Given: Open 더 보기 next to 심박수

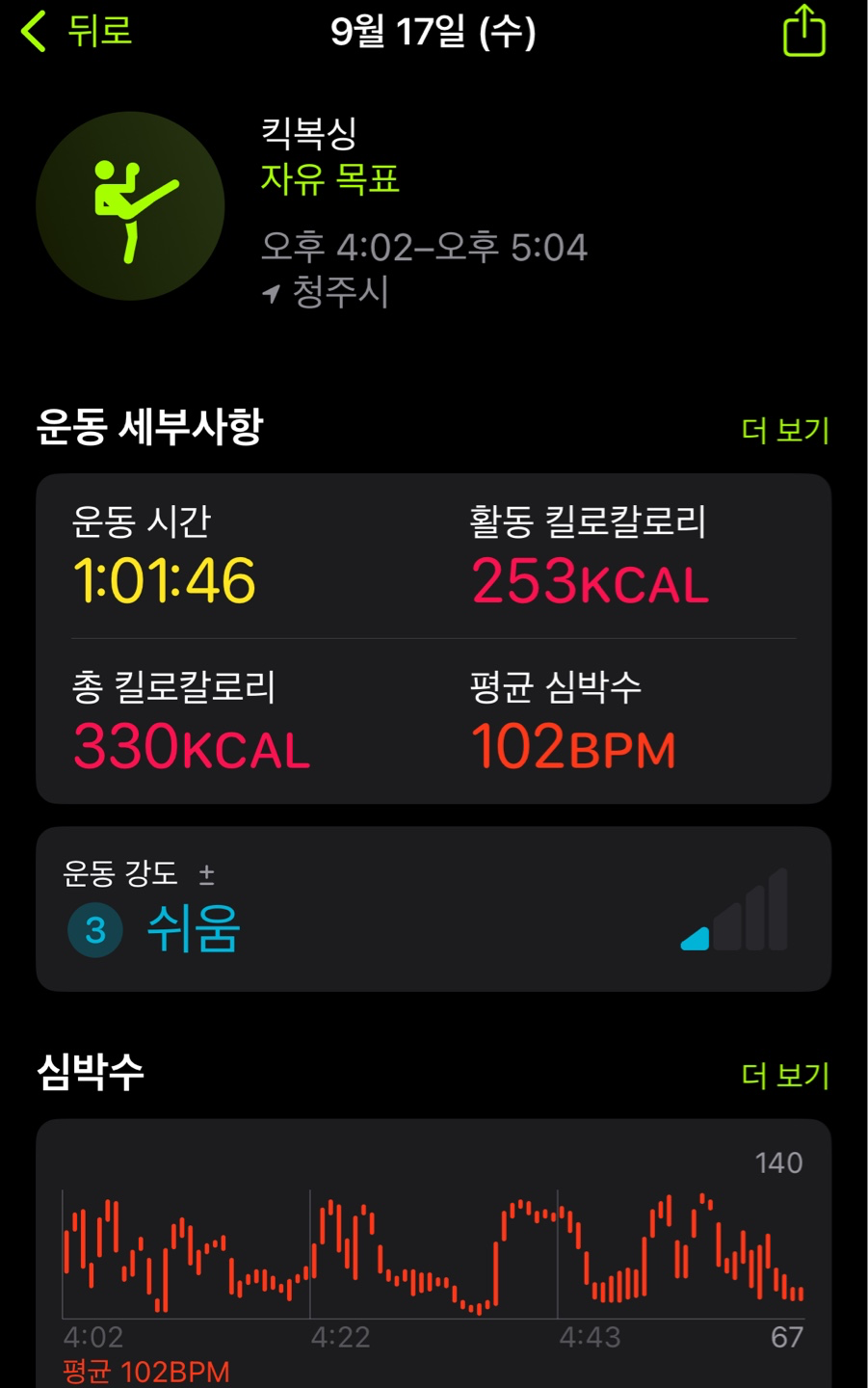Looking at the screenshot, I should coord(785,1075).
